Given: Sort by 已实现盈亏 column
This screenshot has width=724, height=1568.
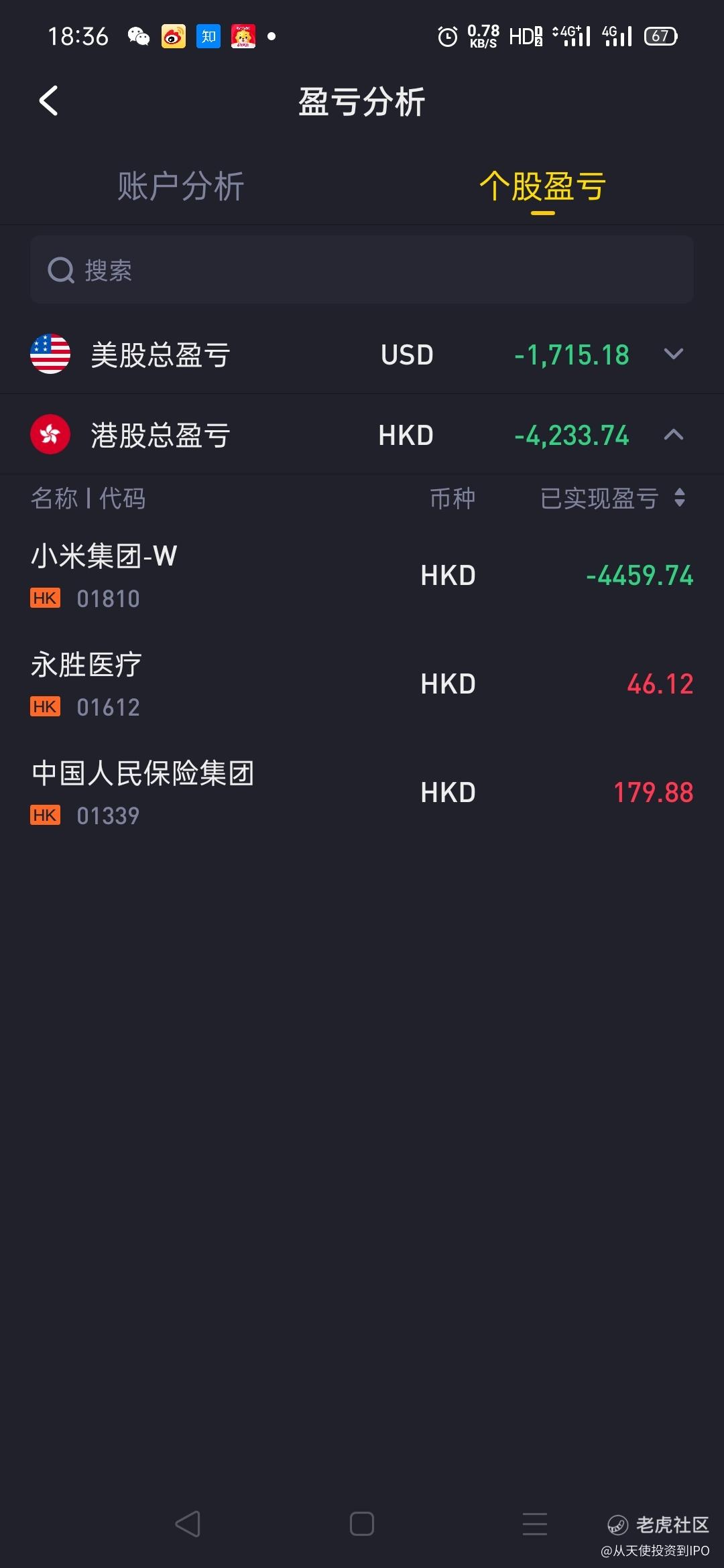Looking at the screenshot, I should point(613,498).
